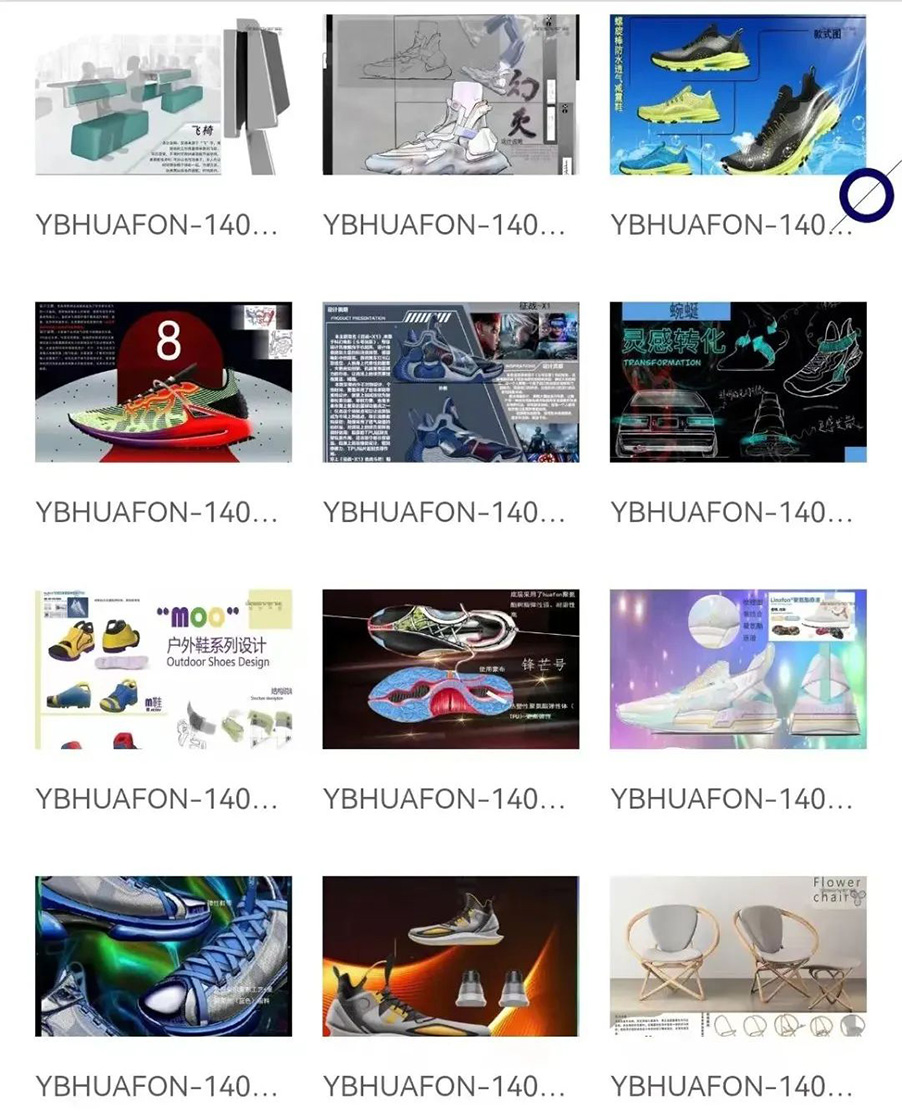Viewport: 902px width, 1116px height.
Task: Open the green bench seat design image
Action: [x=163, y=95]
